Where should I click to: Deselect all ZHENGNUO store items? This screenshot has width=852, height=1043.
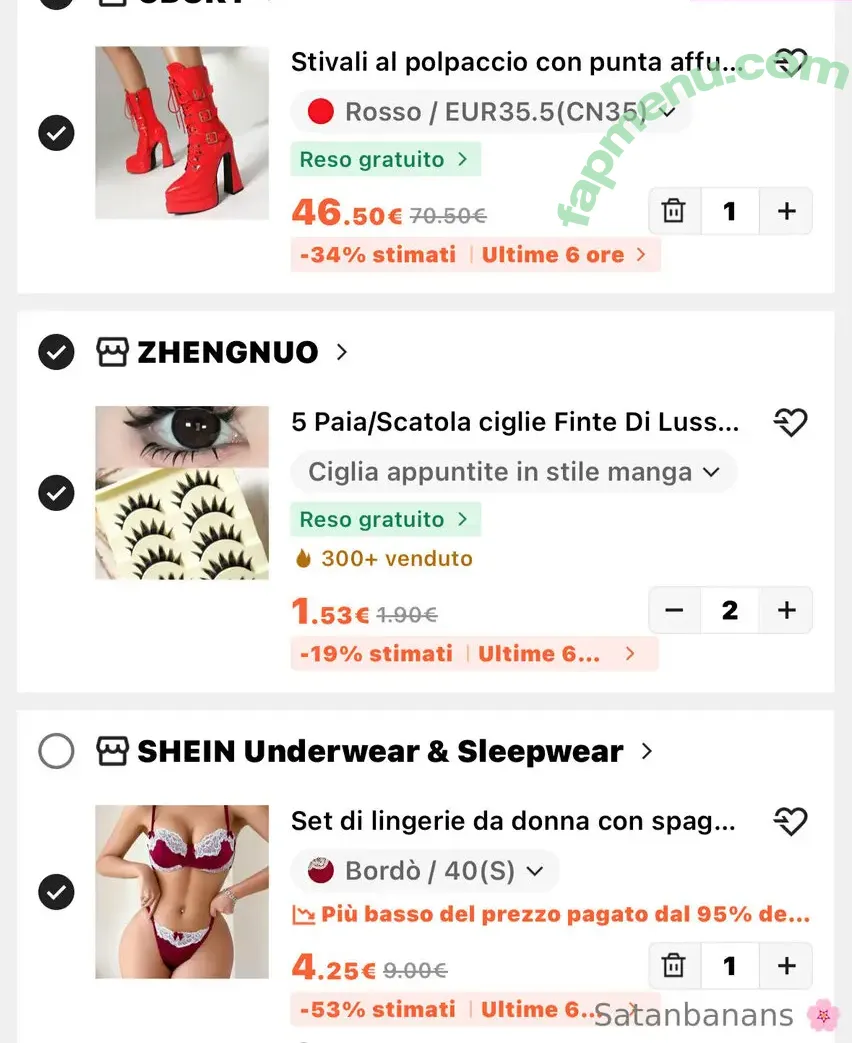point(56,352)
